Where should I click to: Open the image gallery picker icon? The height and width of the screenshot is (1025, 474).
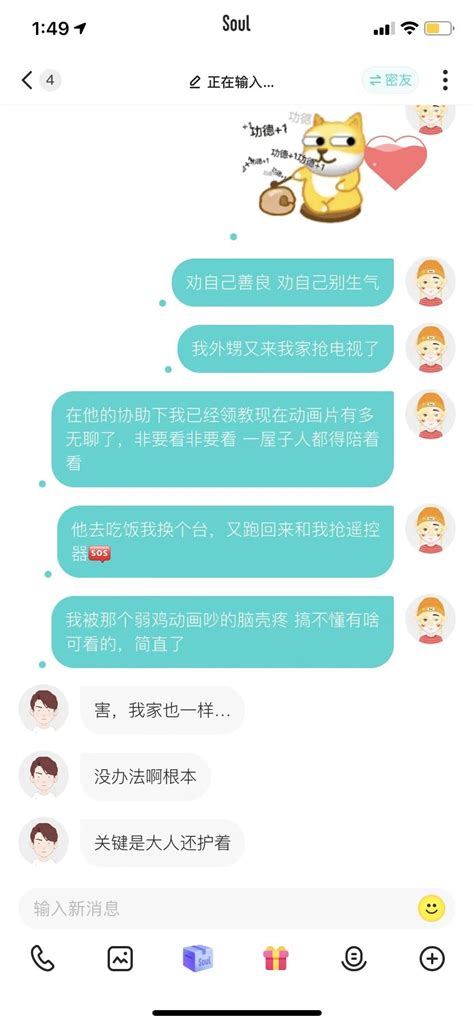(120, 959)
